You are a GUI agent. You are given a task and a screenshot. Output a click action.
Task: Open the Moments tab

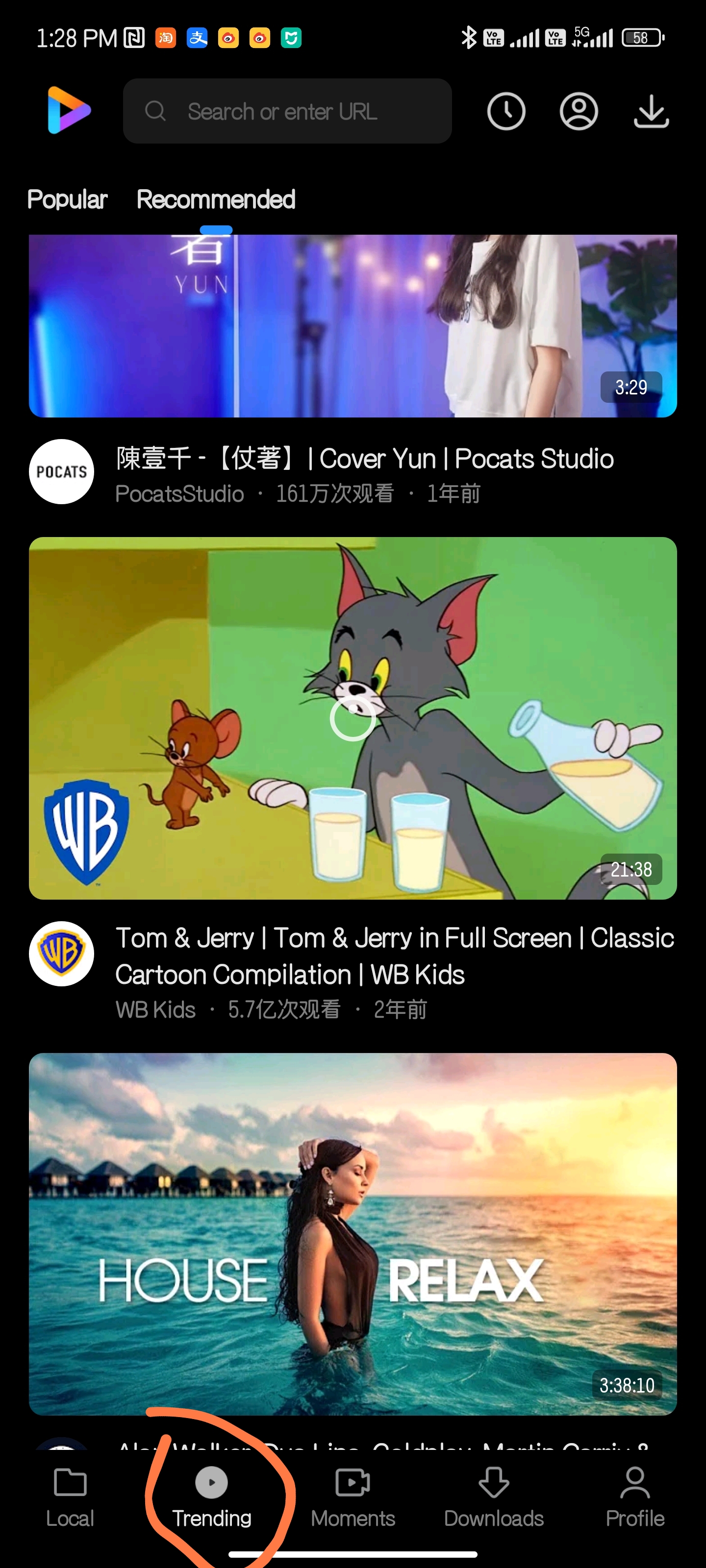(353, 1497)
